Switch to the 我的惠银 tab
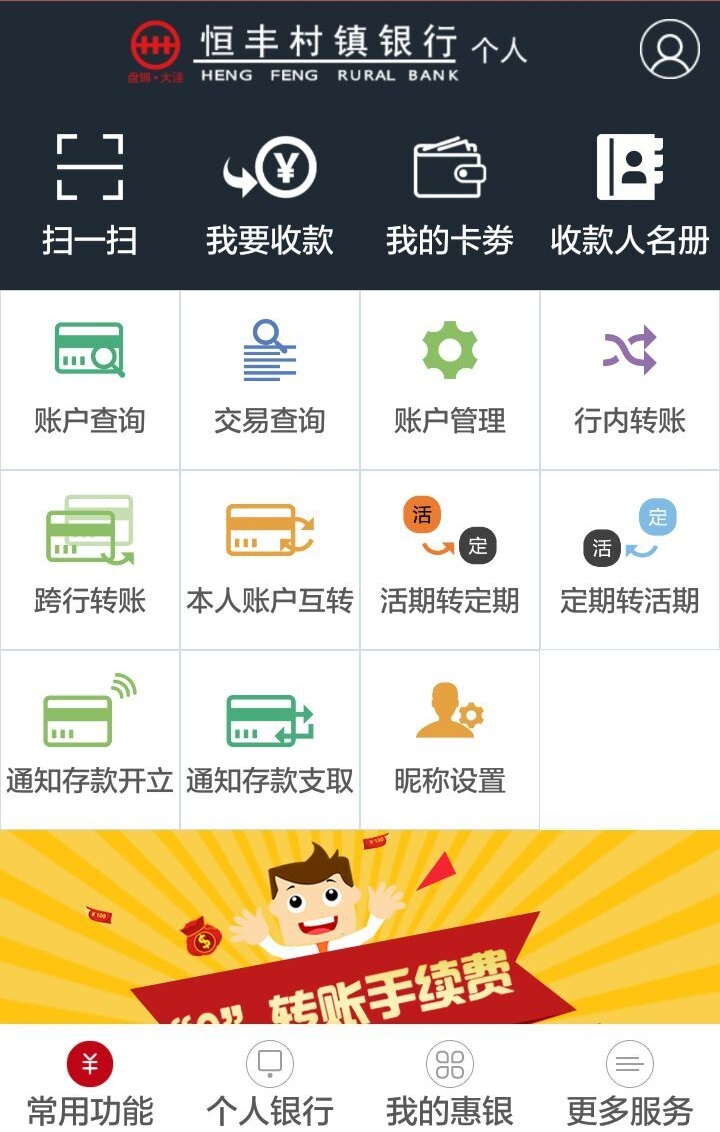 (450, 1085)
